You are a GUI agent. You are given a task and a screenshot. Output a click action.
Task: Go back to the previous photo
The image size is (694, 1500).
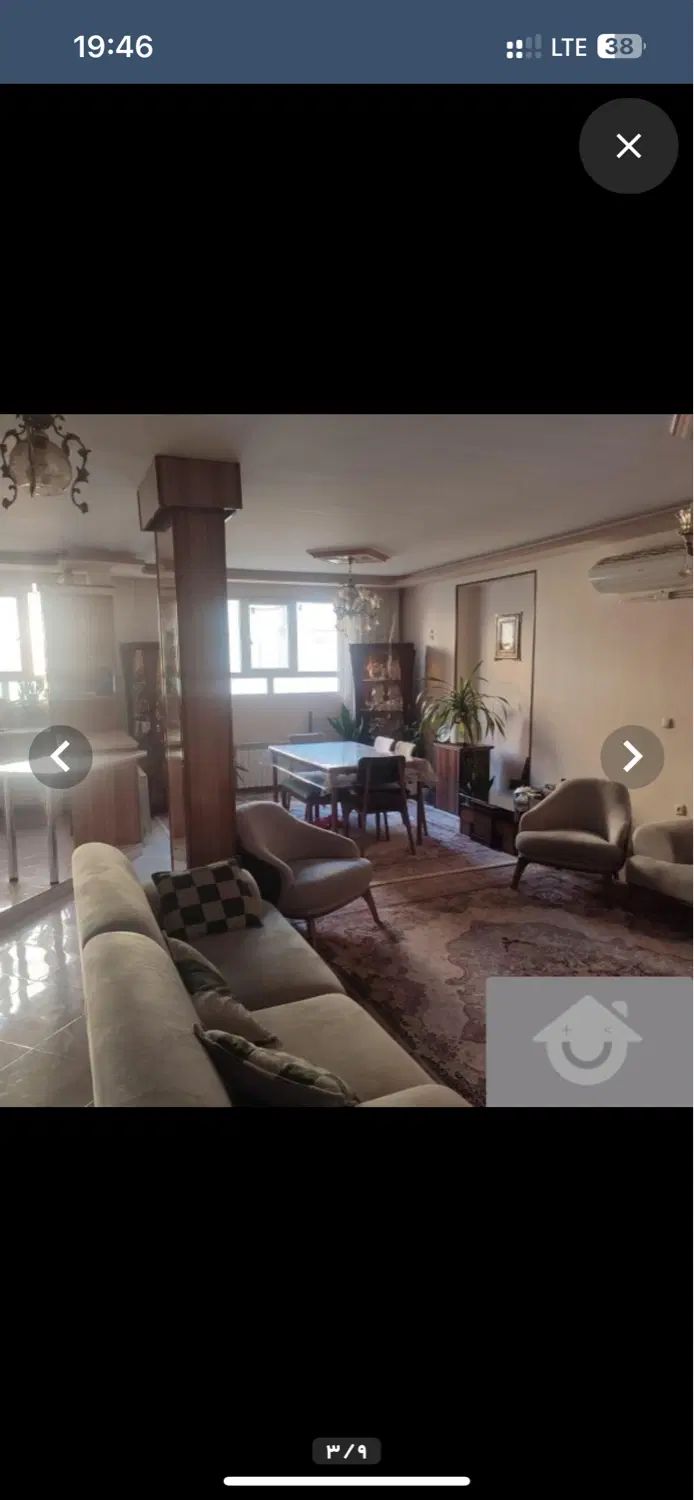pyautogui.click(x=60, y=757)
